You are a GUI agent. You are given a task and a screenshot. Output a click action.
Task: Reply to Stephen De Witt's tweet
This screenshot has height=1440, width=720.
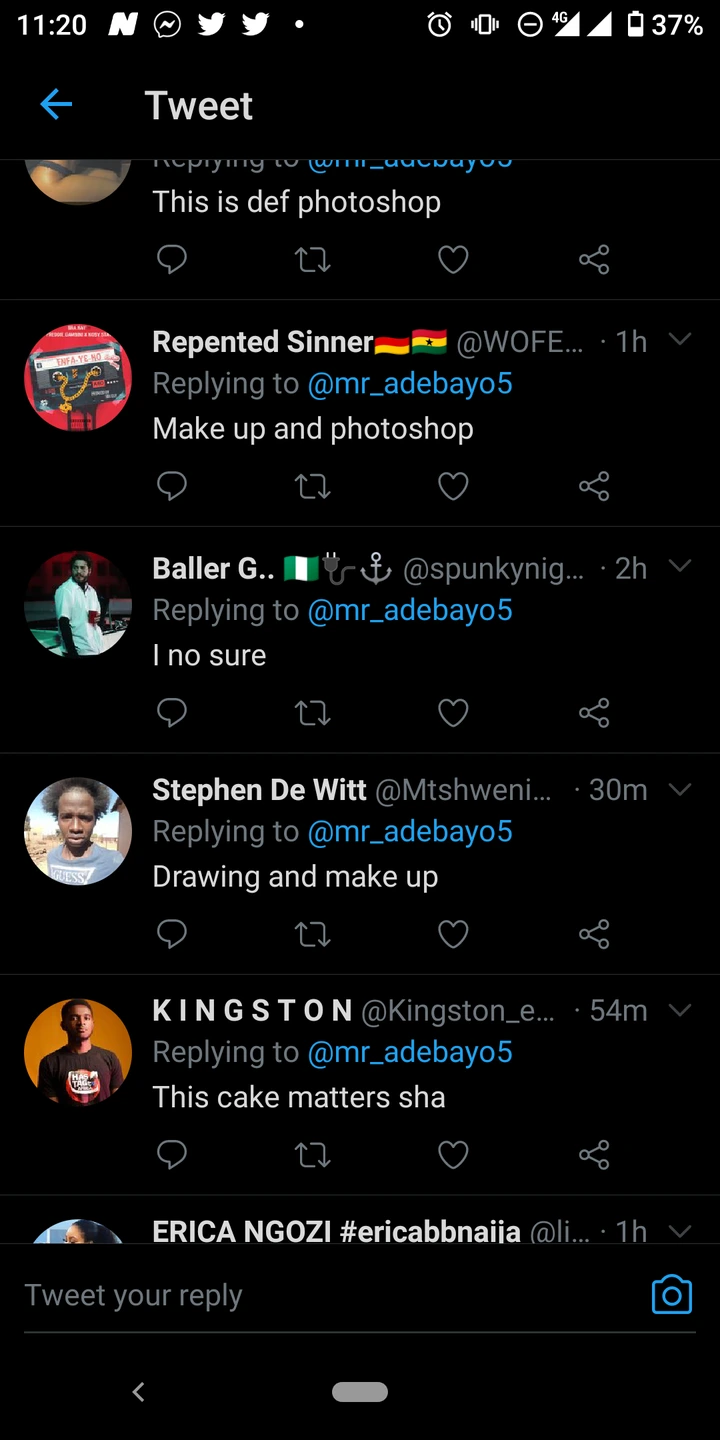[172, 934]
